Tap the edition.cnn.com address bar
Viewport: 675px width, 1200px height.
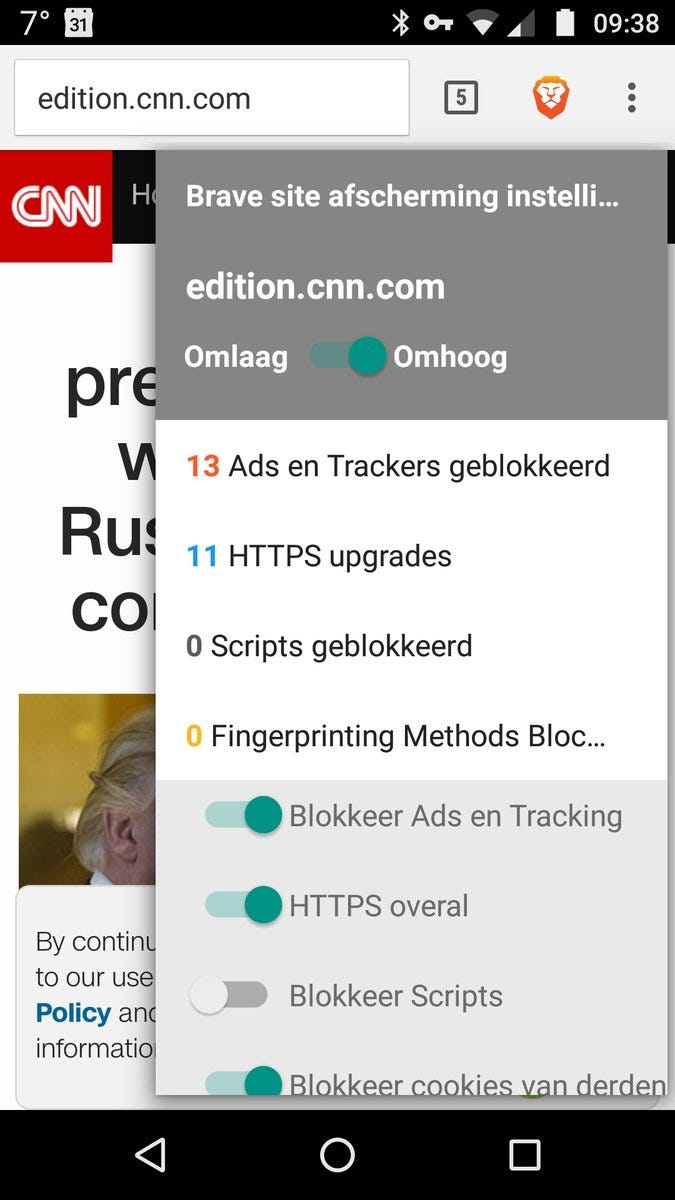211,98
